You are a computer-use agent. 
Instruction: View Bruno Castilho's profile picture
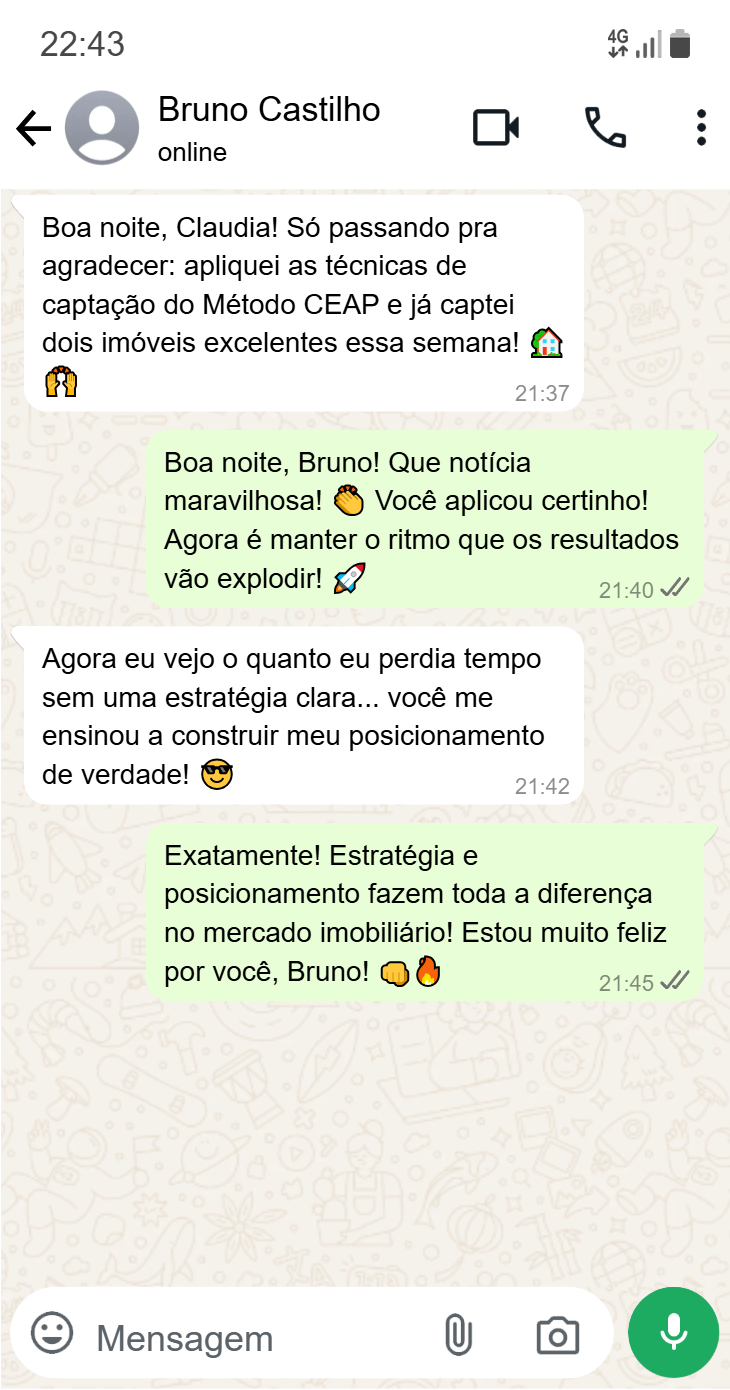[x=102, y=128]
